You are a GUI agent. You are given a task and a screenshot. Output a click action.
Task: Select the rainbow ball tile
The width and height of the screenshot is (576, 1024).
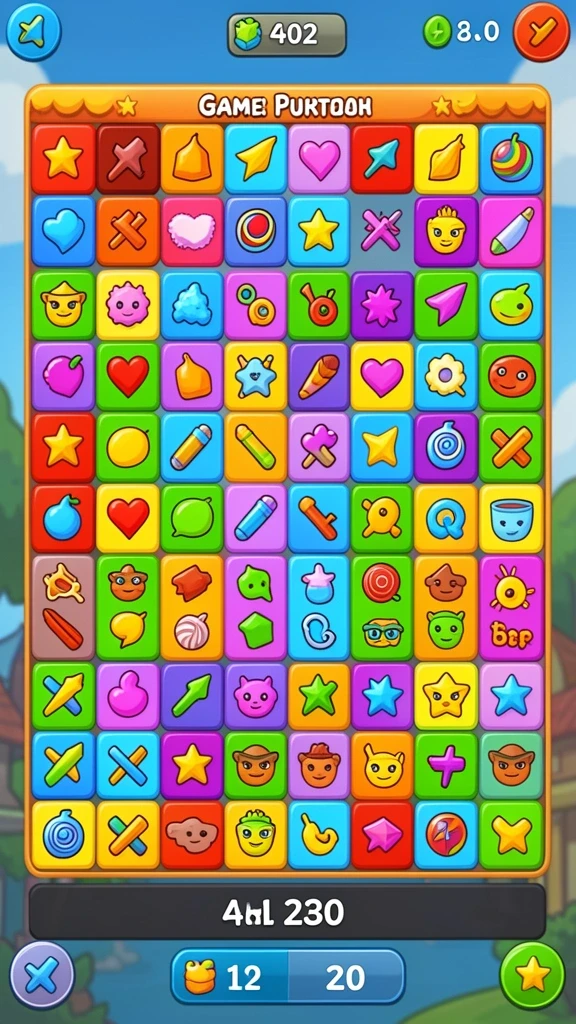pyautogui.click(x=511, y=159)
